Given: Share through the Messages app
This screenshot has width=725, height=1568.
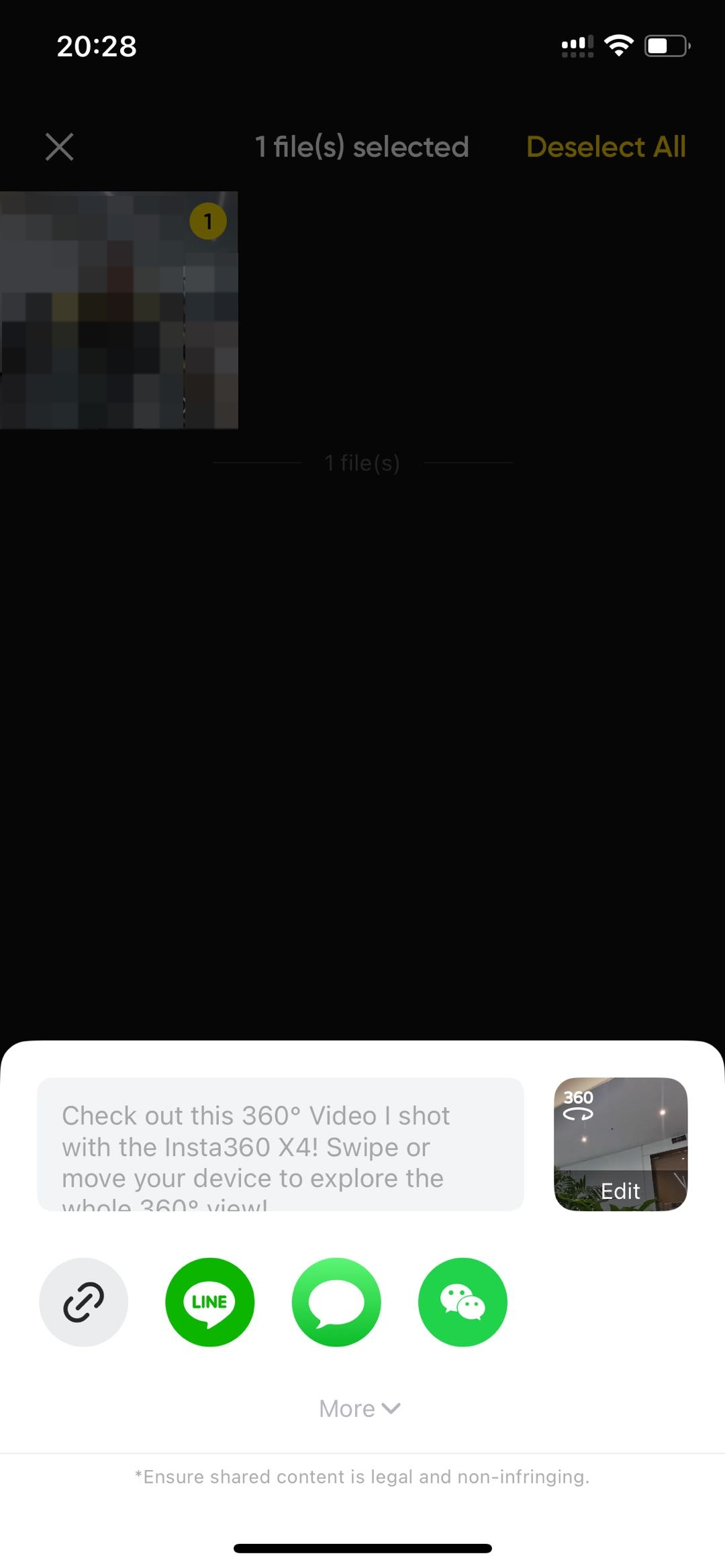Looking at the screenshot, I should click(x=336, y=1302).
